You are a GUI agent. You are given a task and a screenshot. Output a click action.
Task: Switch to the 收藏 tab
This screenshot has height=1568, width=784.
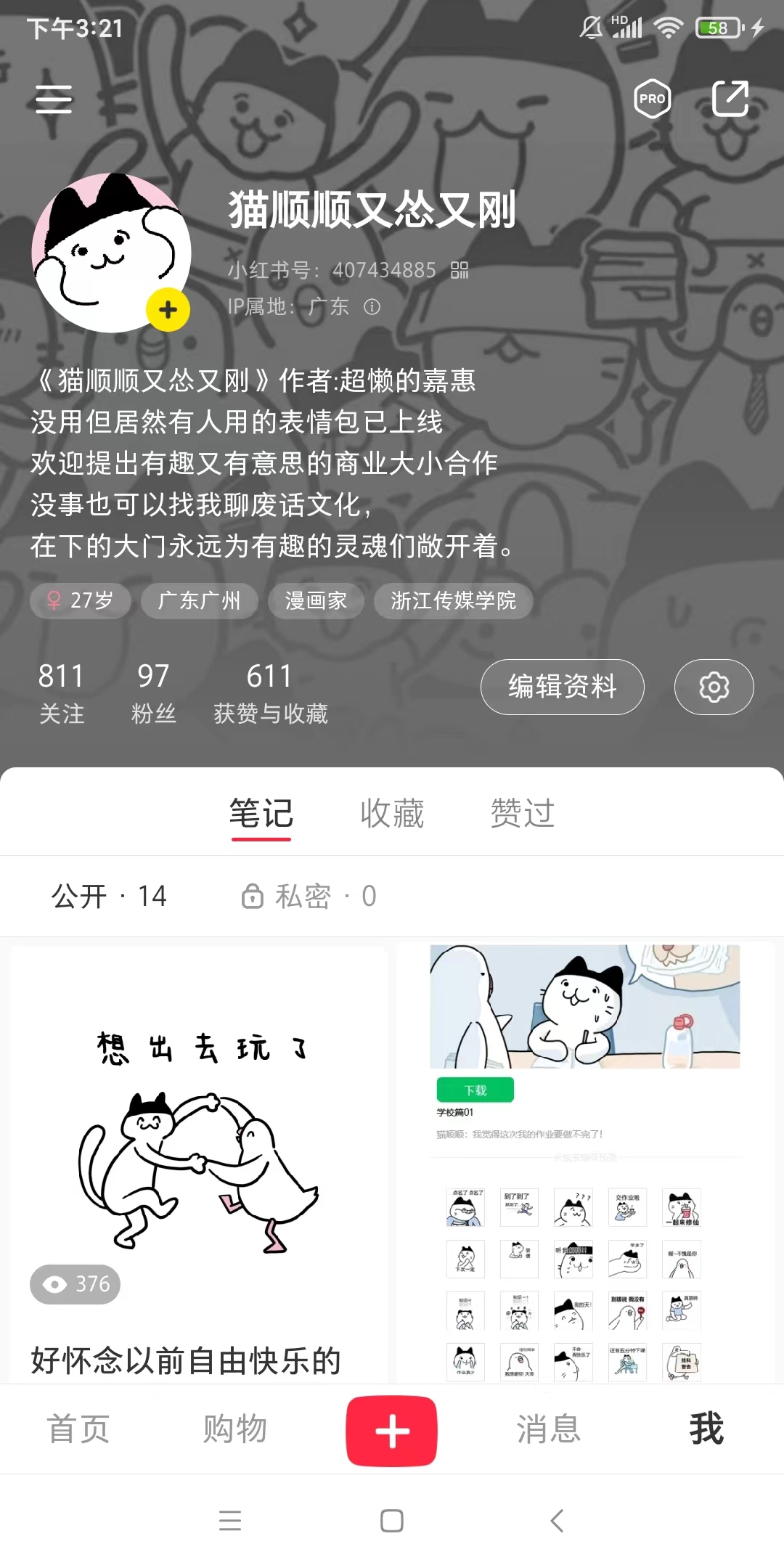[392, 813]
